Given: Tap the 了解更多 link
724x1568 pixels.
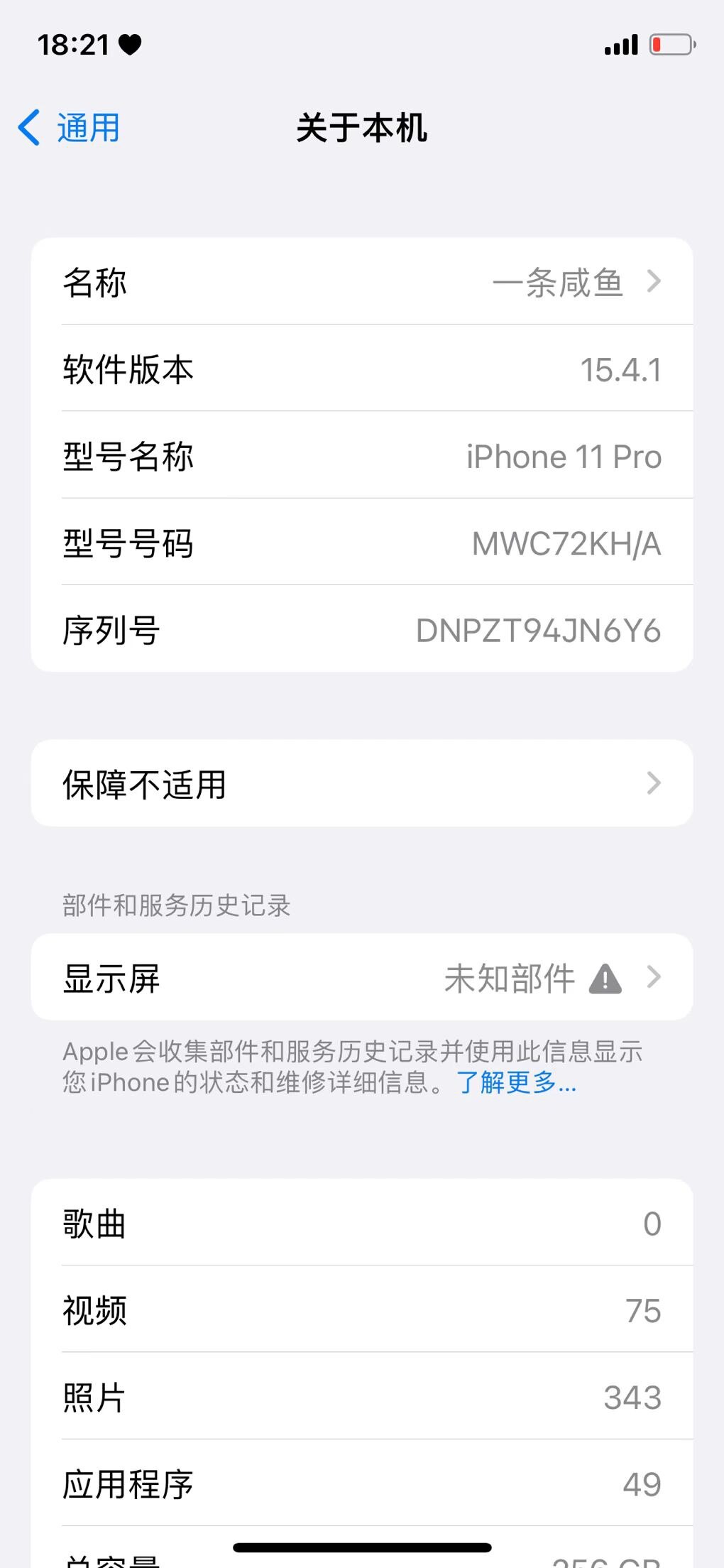Looking at the screenshot, I should (x=517, y=1082).
